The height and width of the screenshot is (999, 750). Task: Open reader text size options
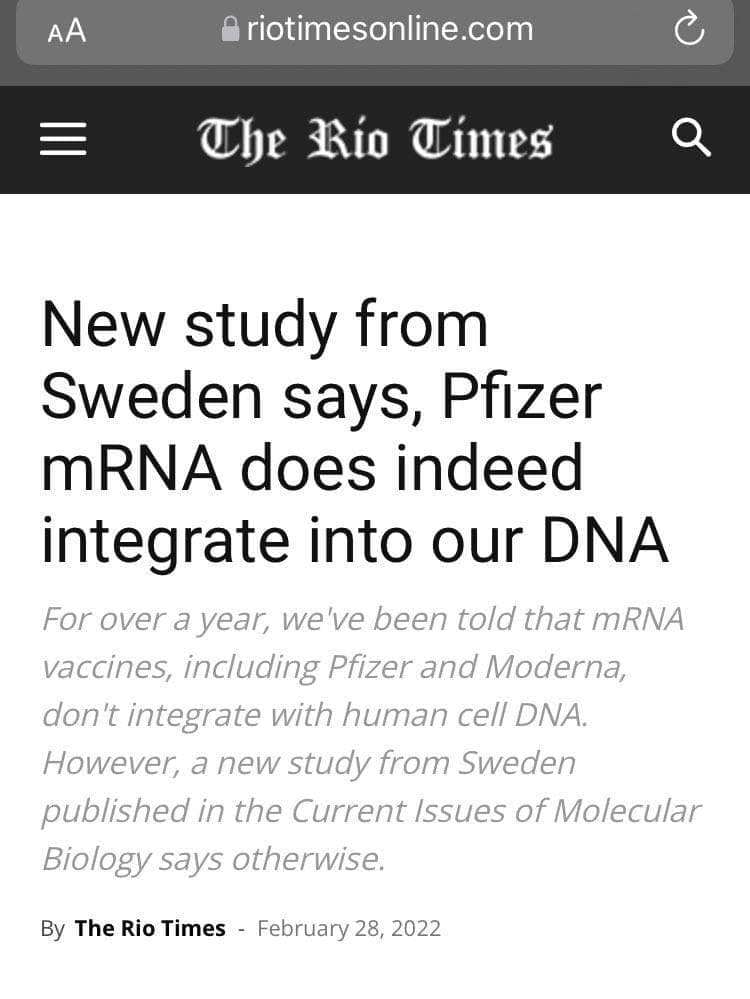(x=67, y=31)
